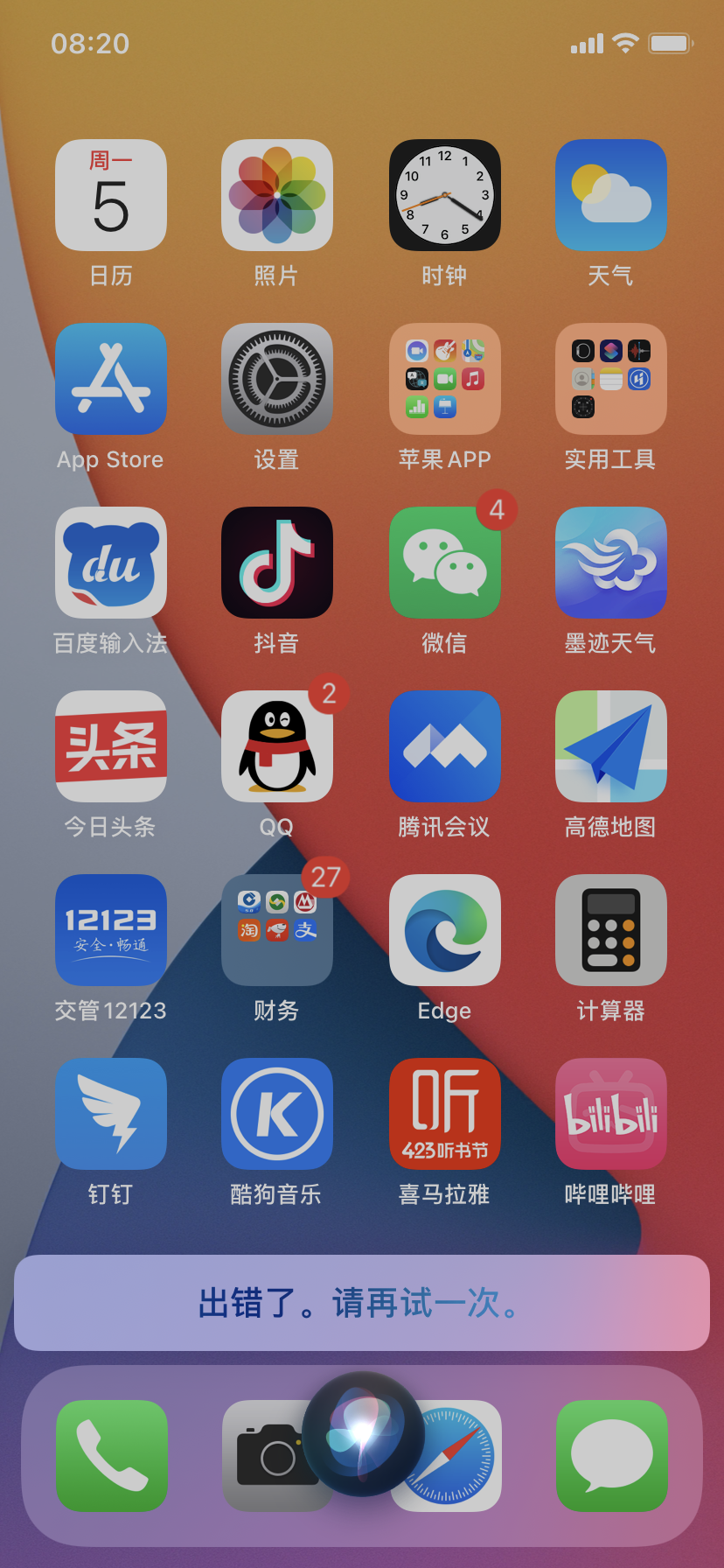The height and width of the screenshot is (1568, 724).
Task: Open 墨迹天气 weather app
Action: pos(610,563)
